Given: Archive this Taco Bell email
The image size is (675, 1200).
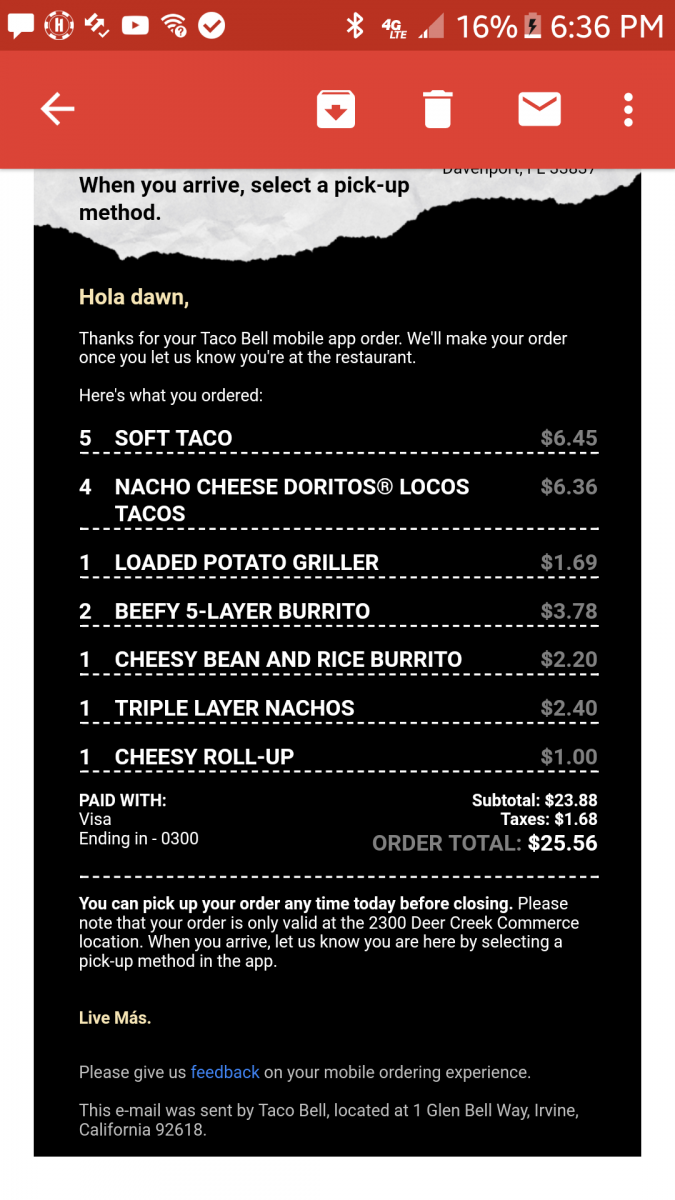Looking at the screenshot, I should 336,109.
